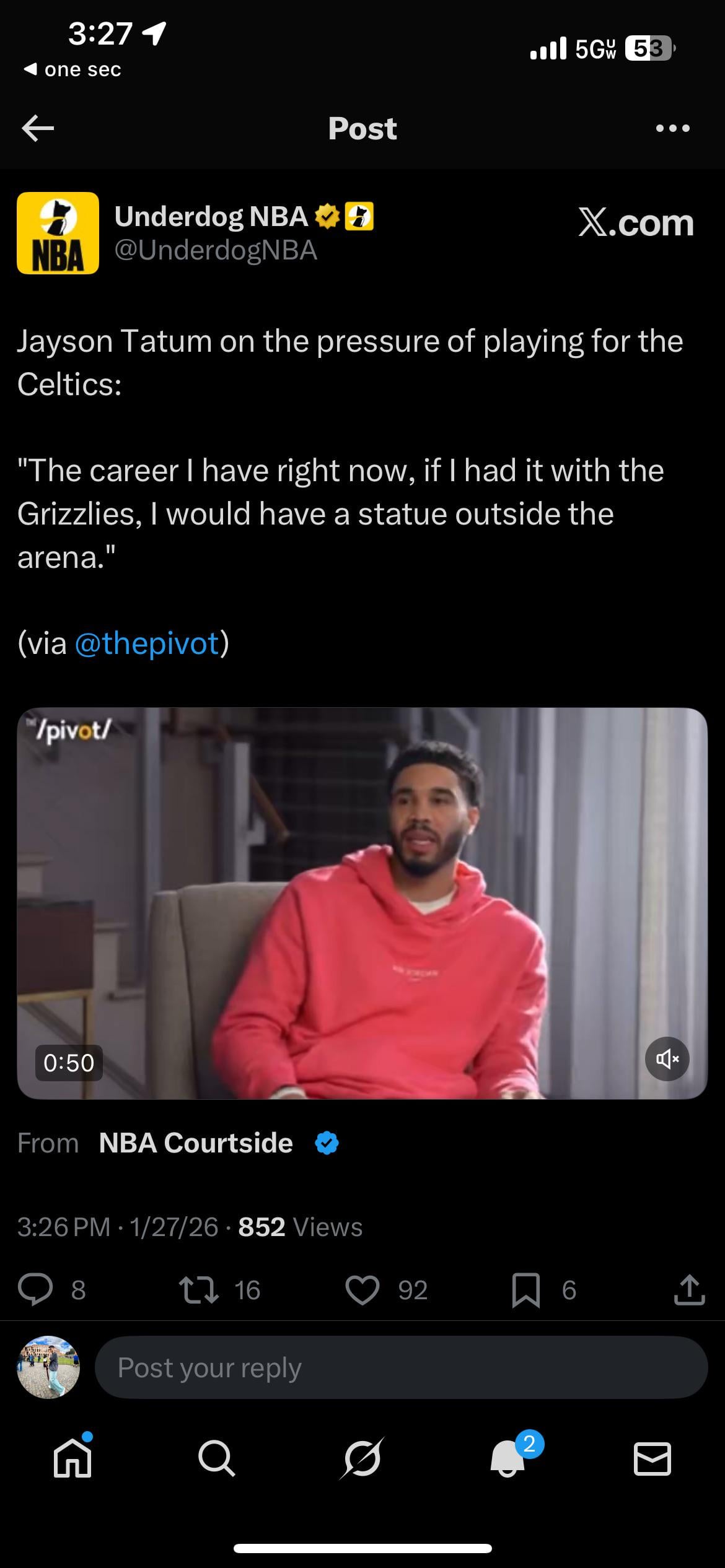Open the notifications bell
Image resolution: width=725 pixels, height=1568 pixels.
click(x=508, y=1459)
